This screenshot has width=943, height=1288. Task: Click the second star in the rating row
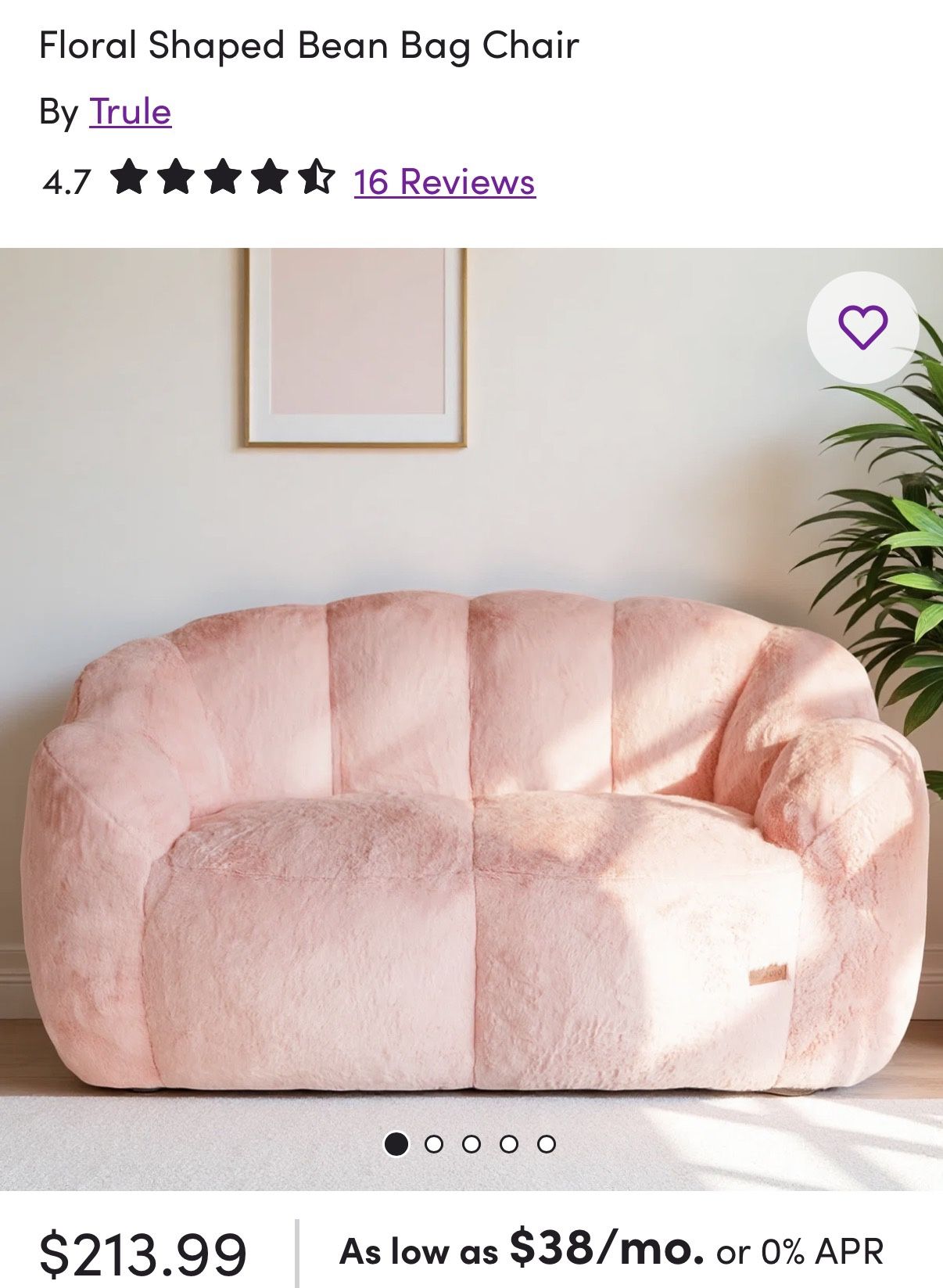pyautogui.click(x=176, y=181)
